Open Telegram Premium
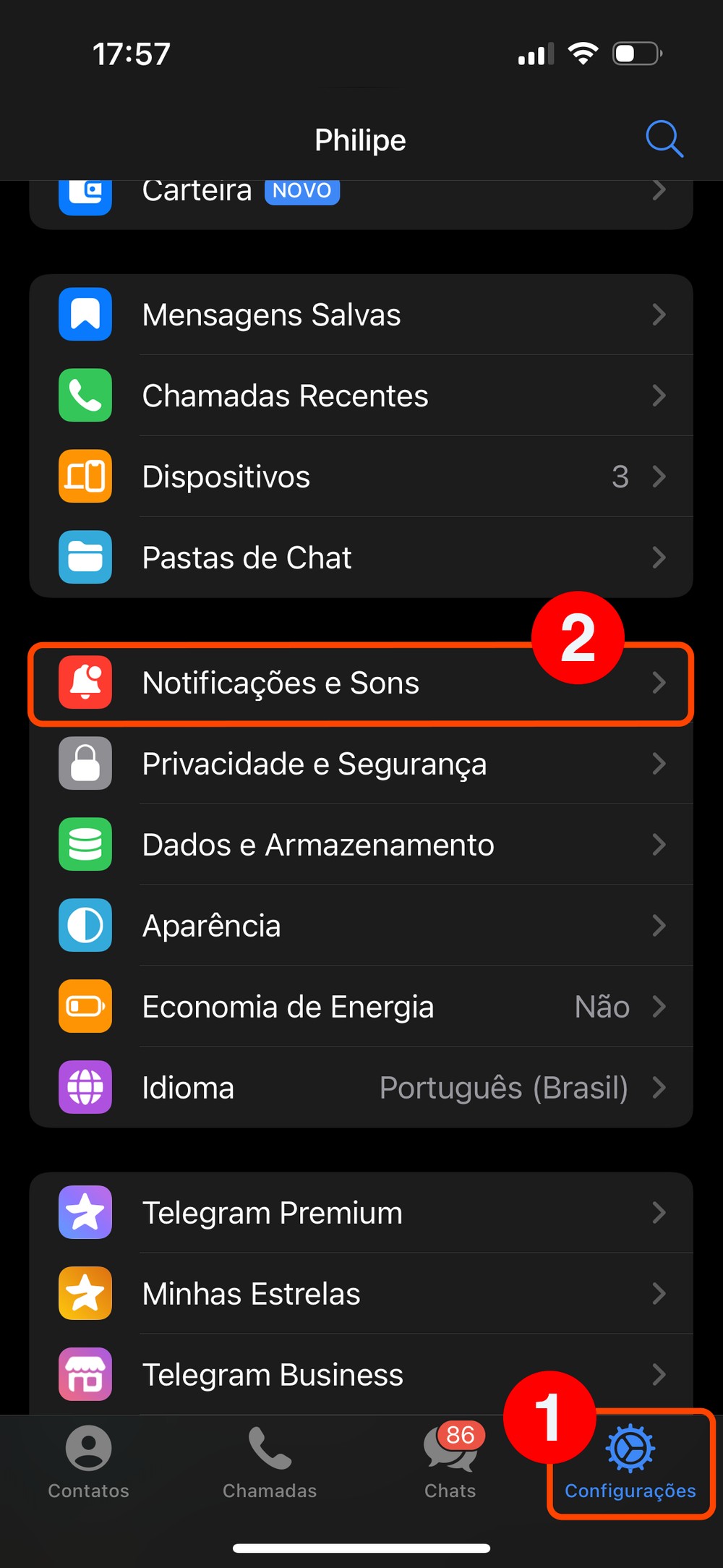The height and width of the screenshot is (1568, 723). coord(360,1213)
